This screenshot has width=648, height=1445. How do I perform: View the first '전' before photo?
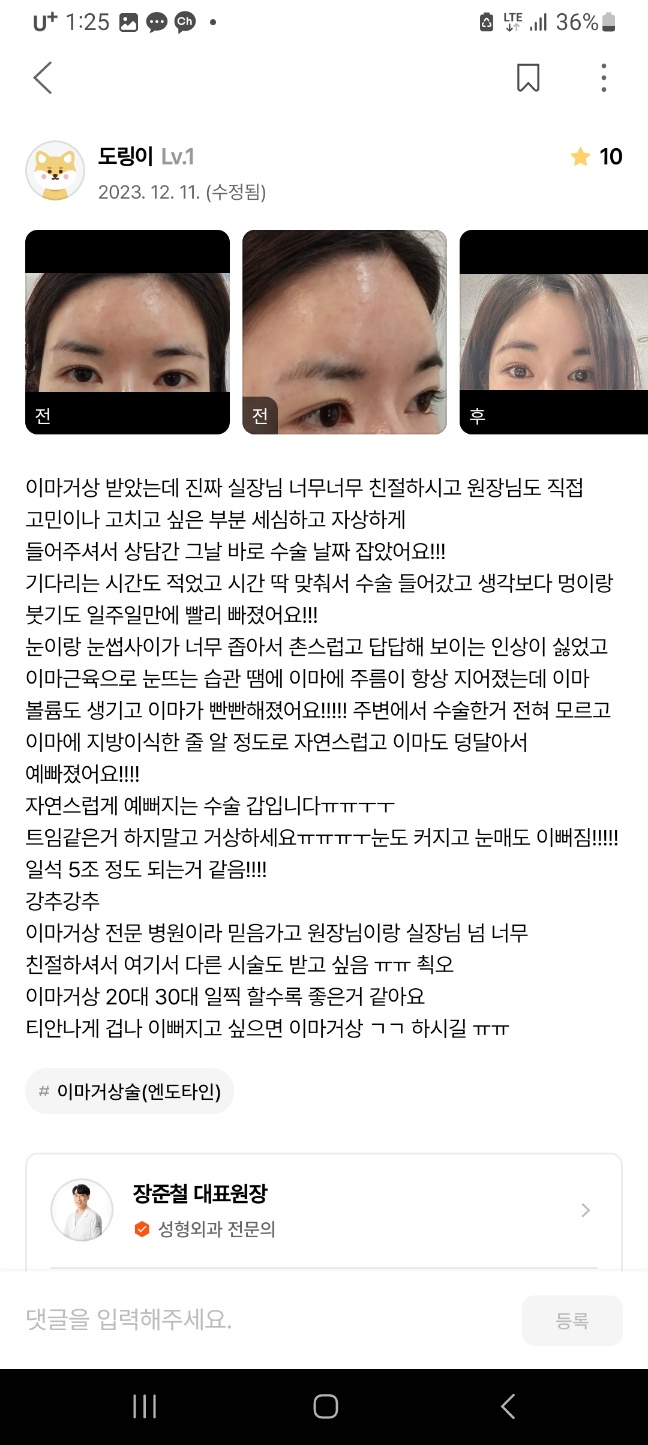pyautogui.click(x=127, y=332)
